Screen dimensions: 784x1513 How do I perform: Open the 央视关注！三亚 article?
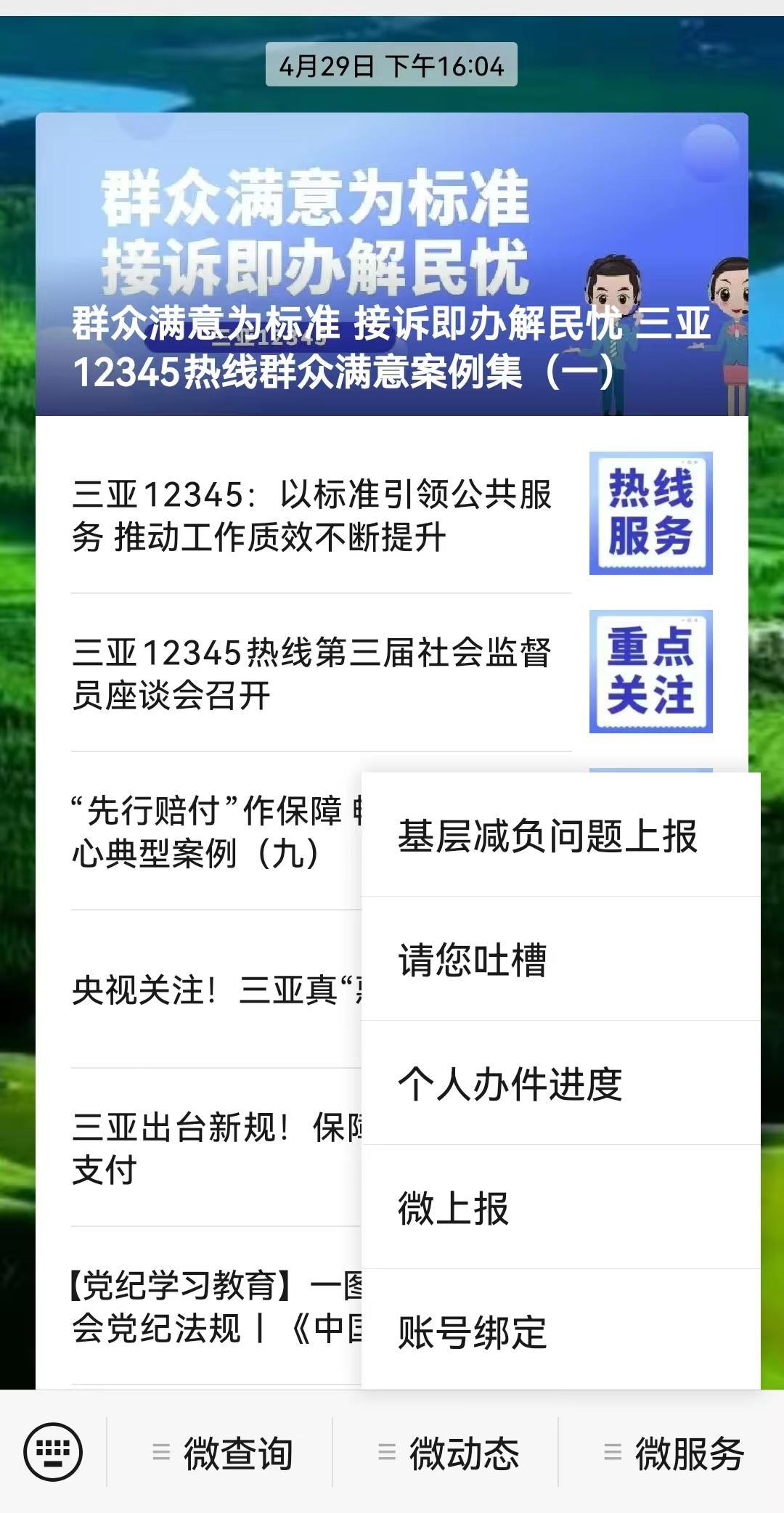(198, 990)
